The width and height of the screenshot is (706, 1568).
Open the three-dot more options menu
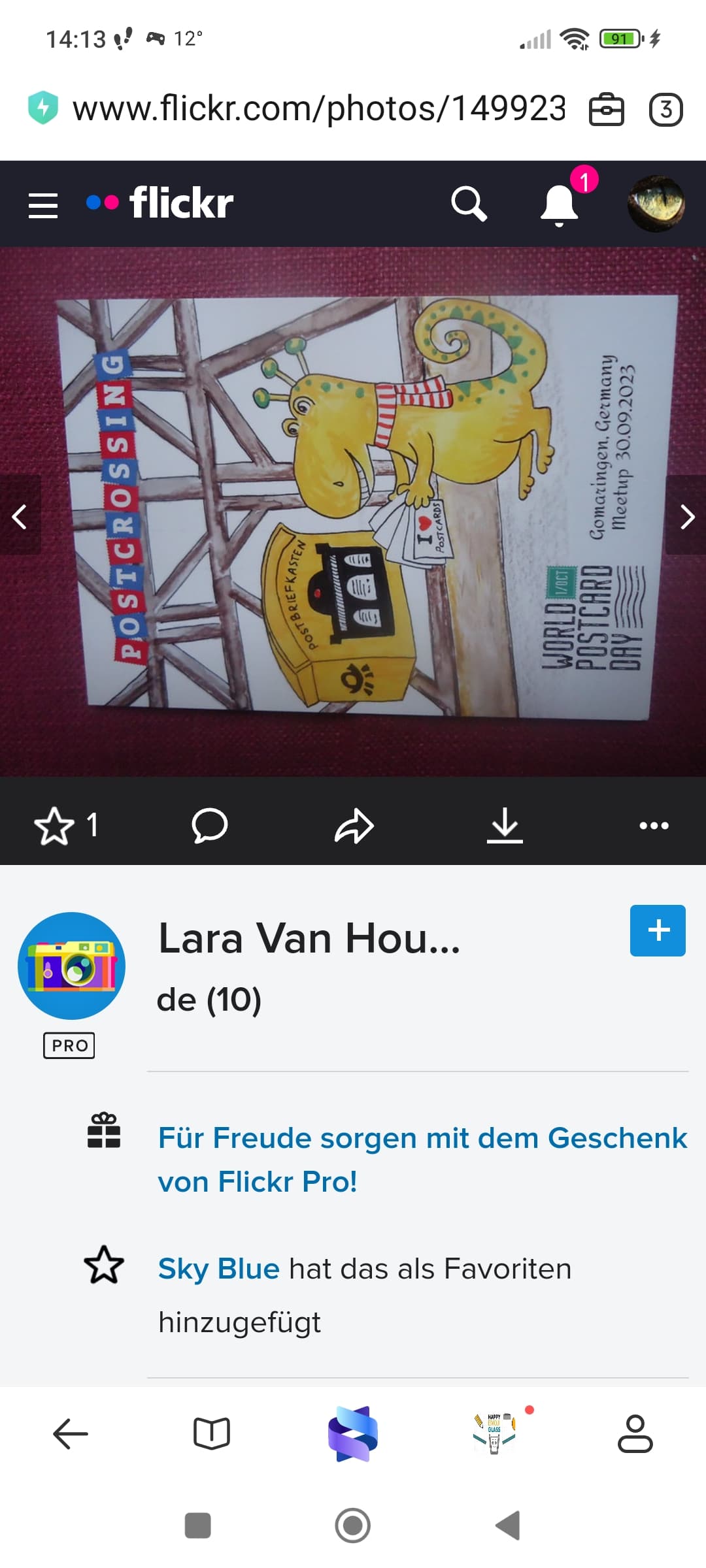[x=654, y=825]
